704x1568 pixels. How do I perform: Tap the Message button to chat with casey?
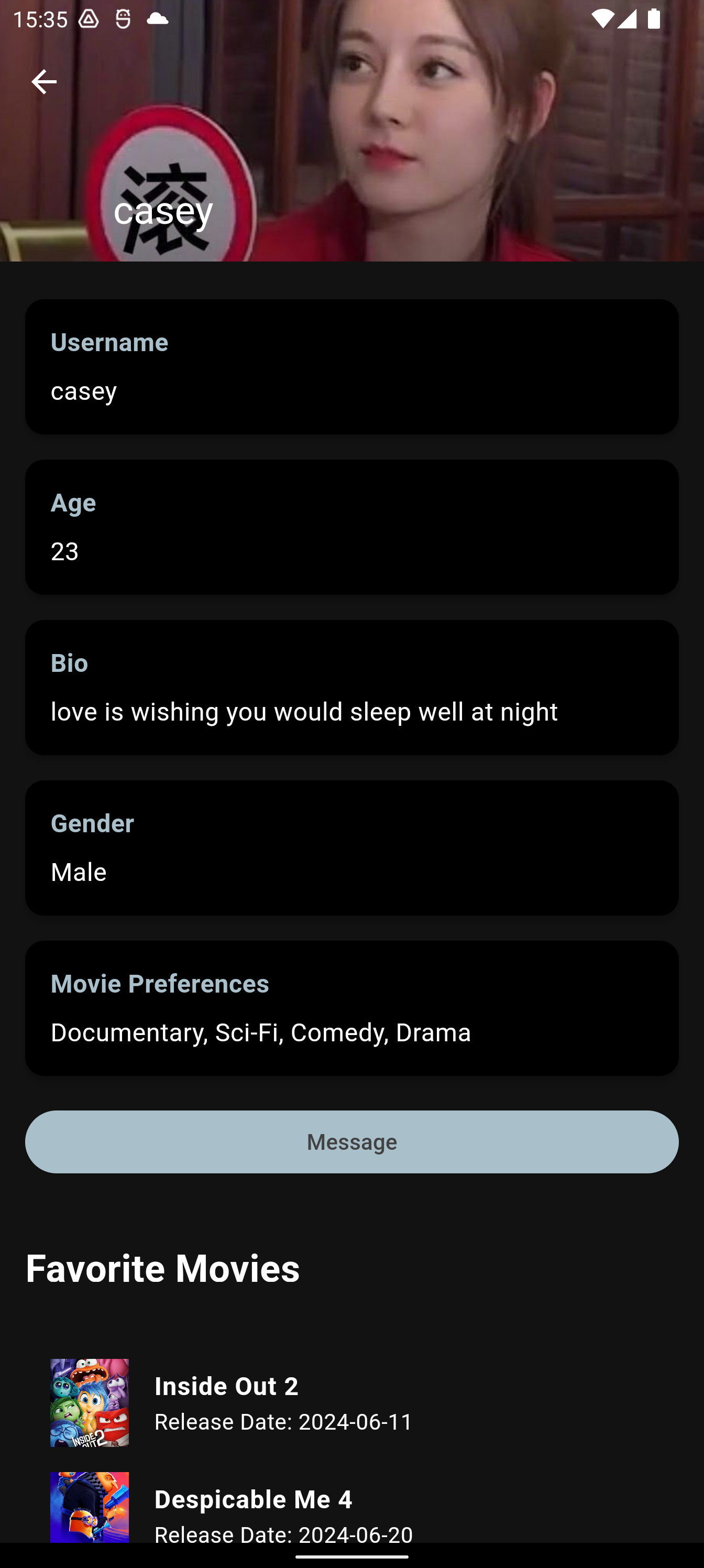click(x=351, y=1142)
